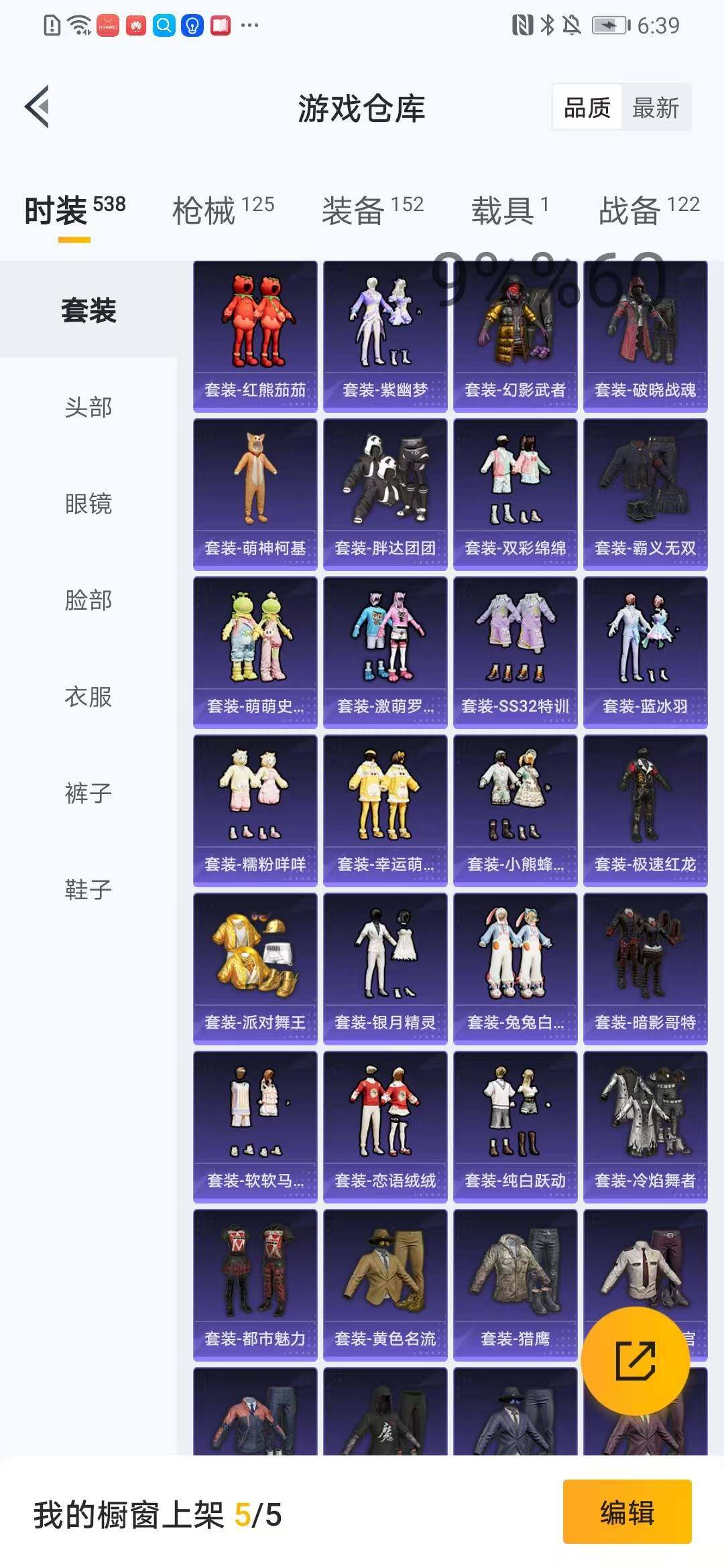The height and width of the screenshot is (1568, 724).
Task: Open the 战备 tab
Action: [648, 210]
